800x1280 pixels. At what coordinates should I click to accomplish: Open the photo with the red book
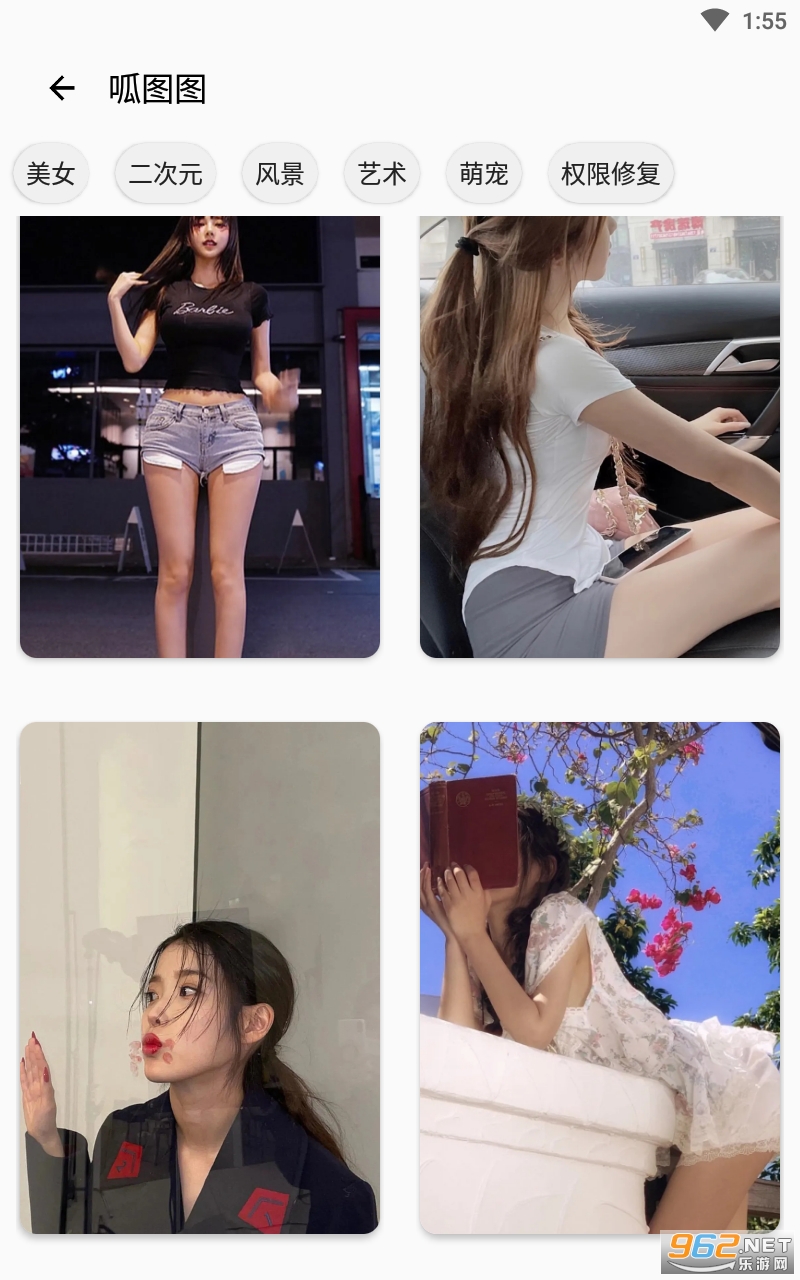point(600,977)
